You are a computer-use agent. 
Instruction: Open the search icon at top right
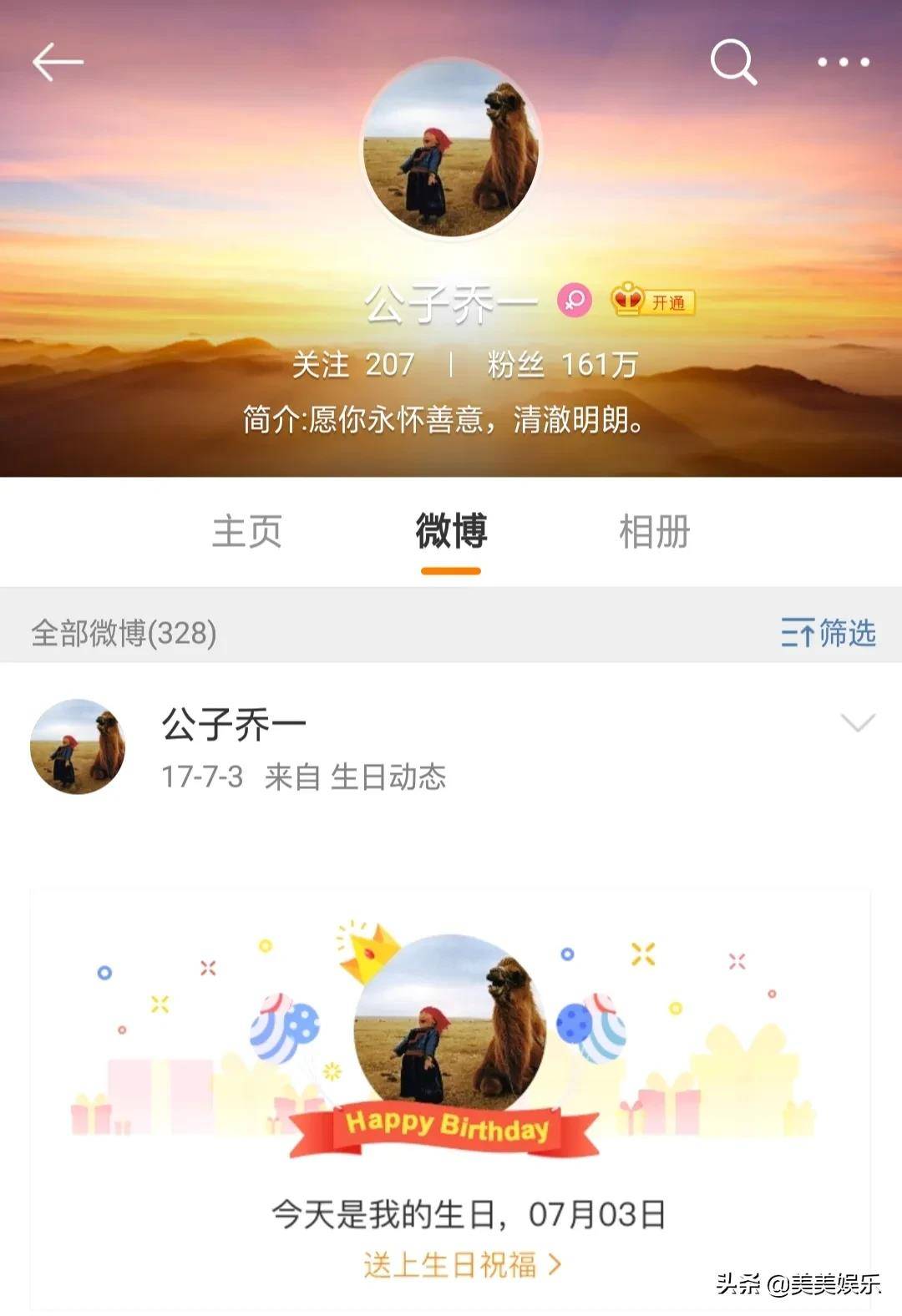pos(733,61)
